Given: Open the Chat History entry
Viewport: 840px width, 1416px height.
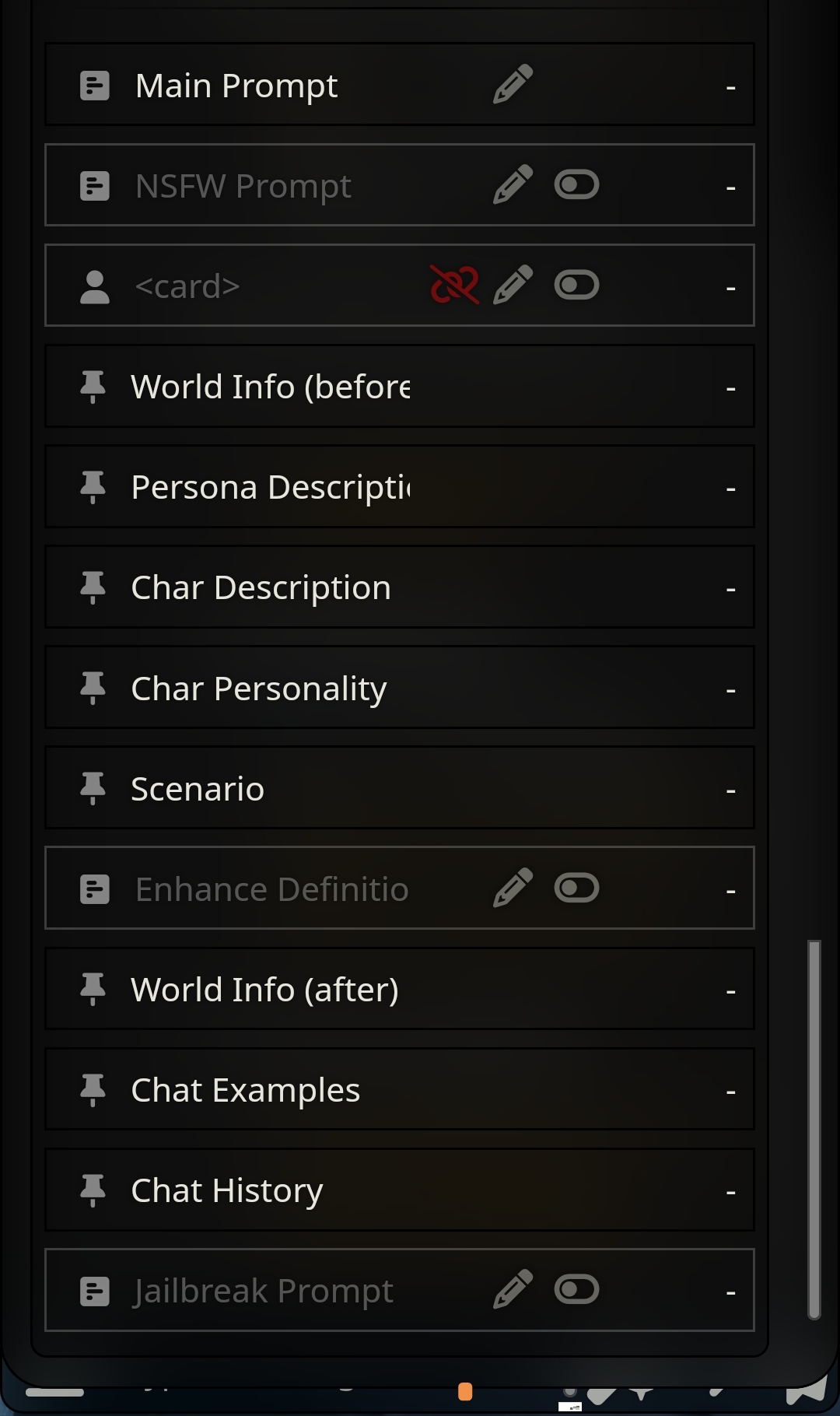Looking at the screenshot, I should click(226, 1190).
